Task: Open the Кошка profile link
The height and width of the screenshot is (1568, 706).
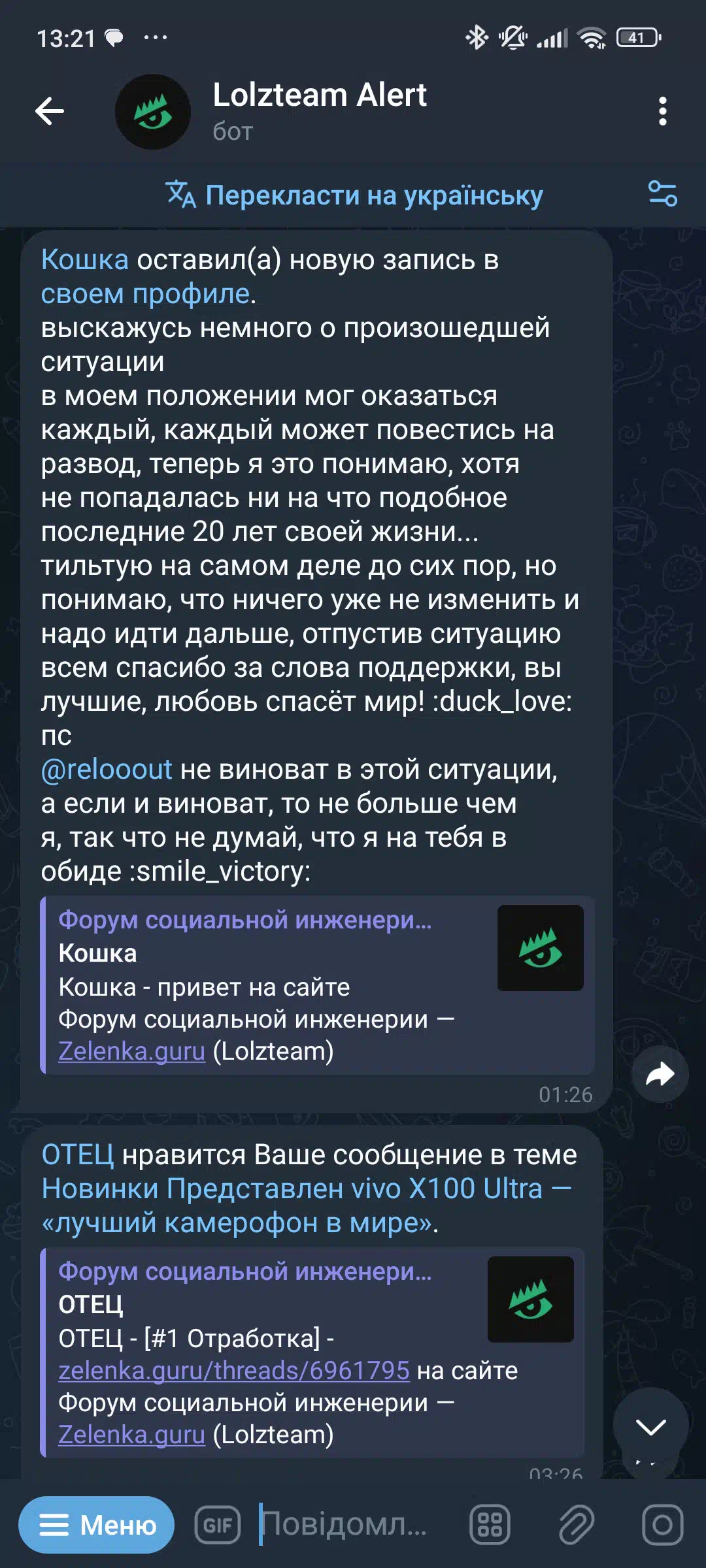Action: tap(85, 260)
